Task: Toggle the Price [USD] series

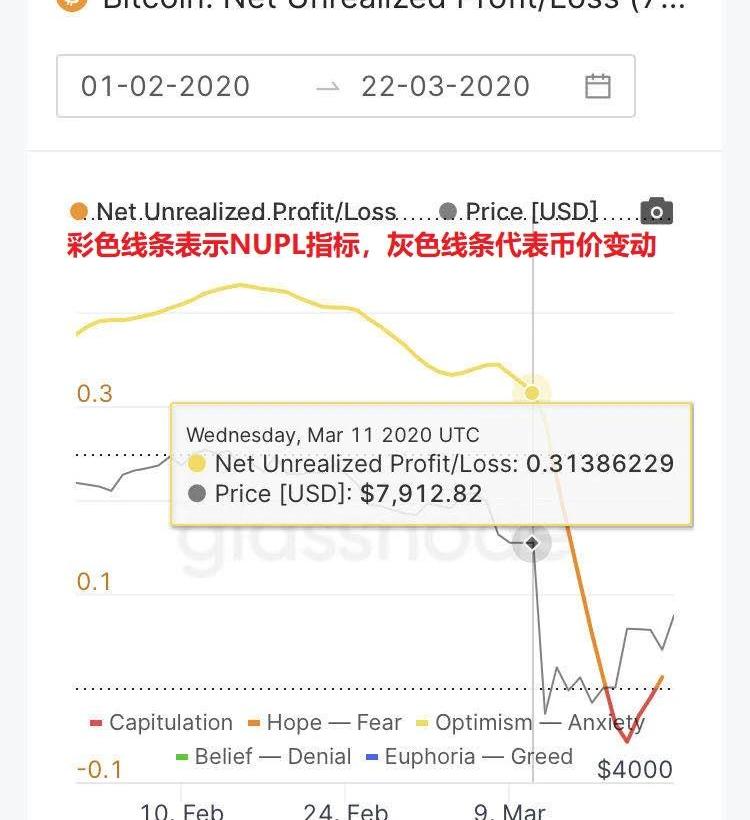Action: [x=530, y=212]
